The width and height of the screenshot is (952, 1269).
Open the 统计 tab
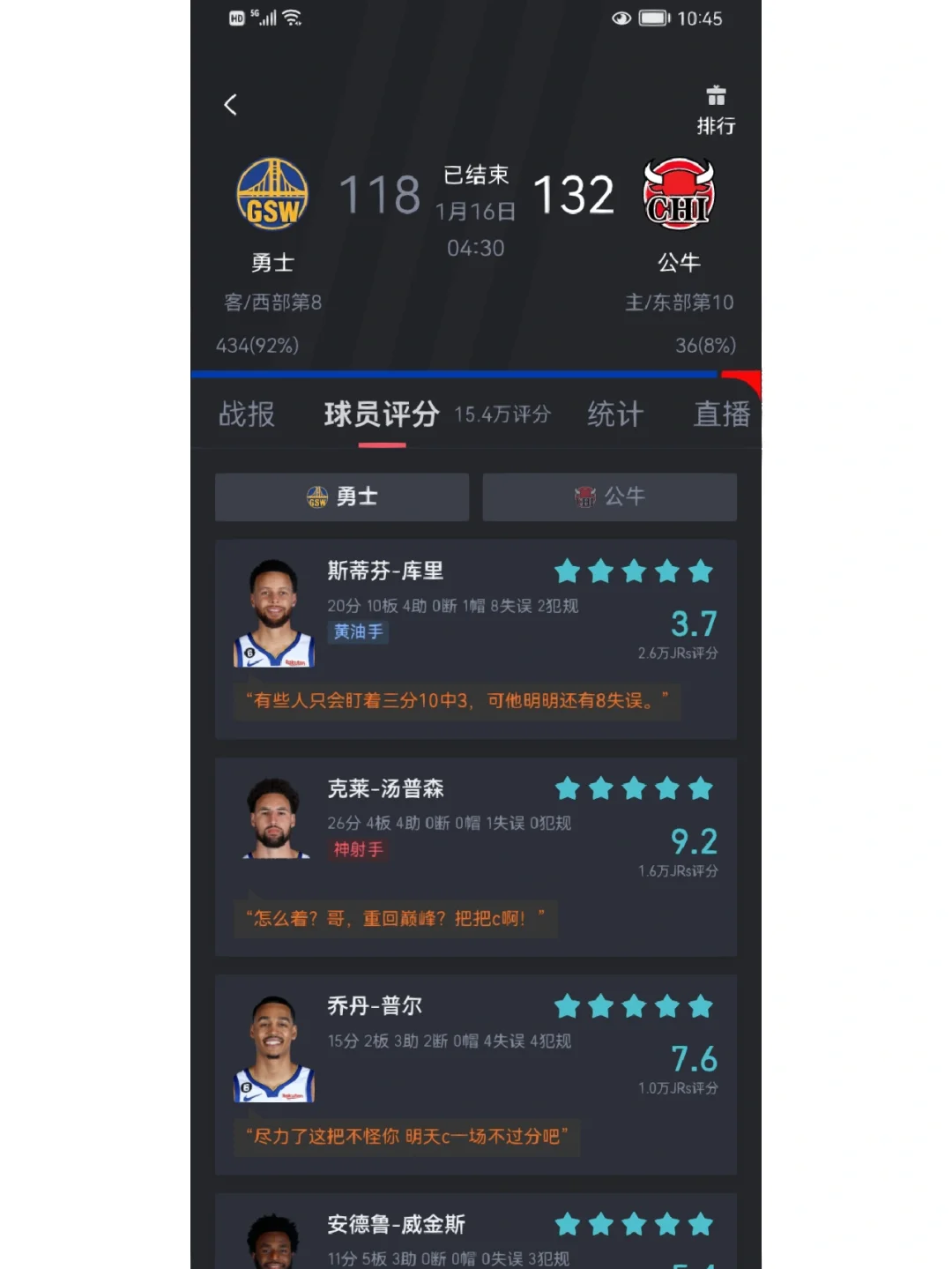[615, 414]
